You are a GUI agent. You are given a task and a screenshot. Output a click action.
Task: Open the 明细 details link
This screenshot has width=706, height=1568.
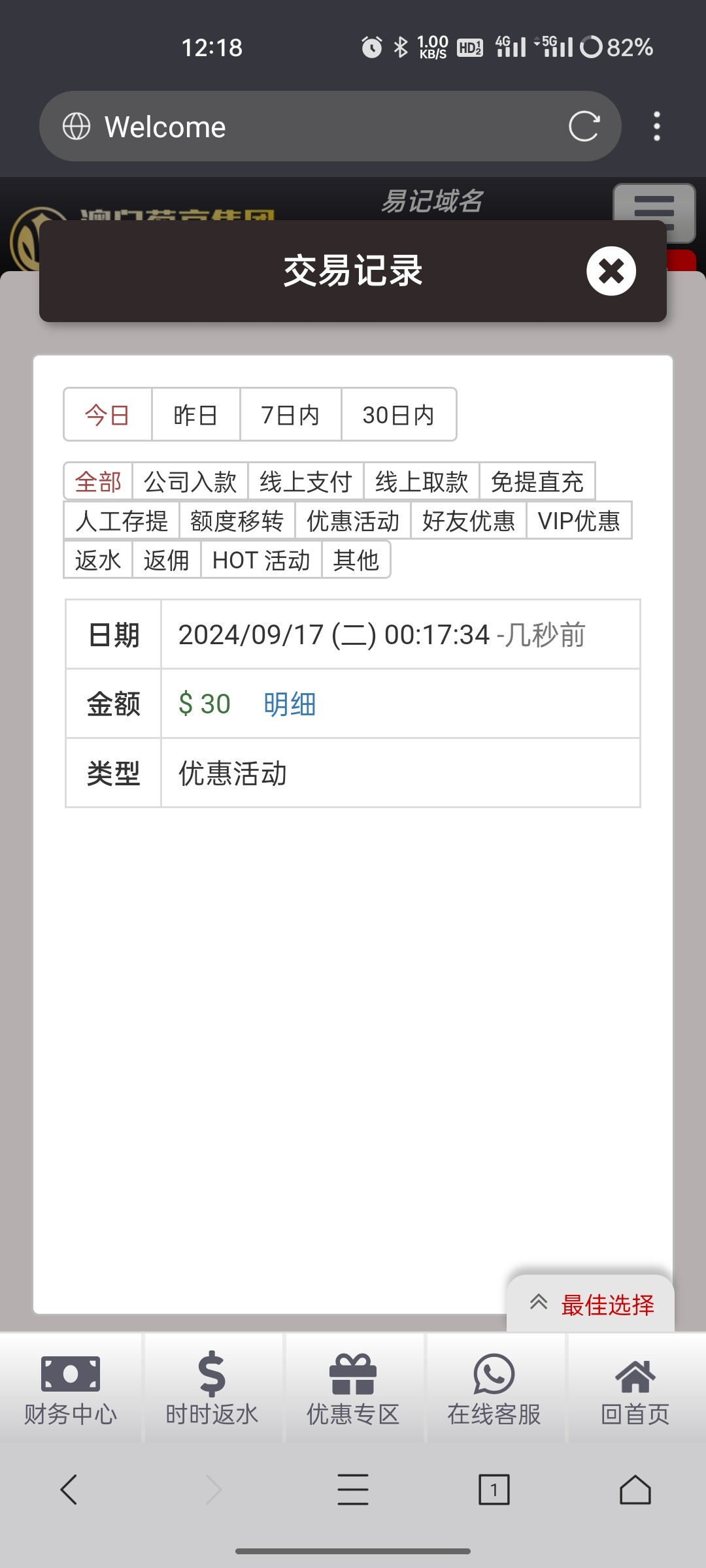290,704
